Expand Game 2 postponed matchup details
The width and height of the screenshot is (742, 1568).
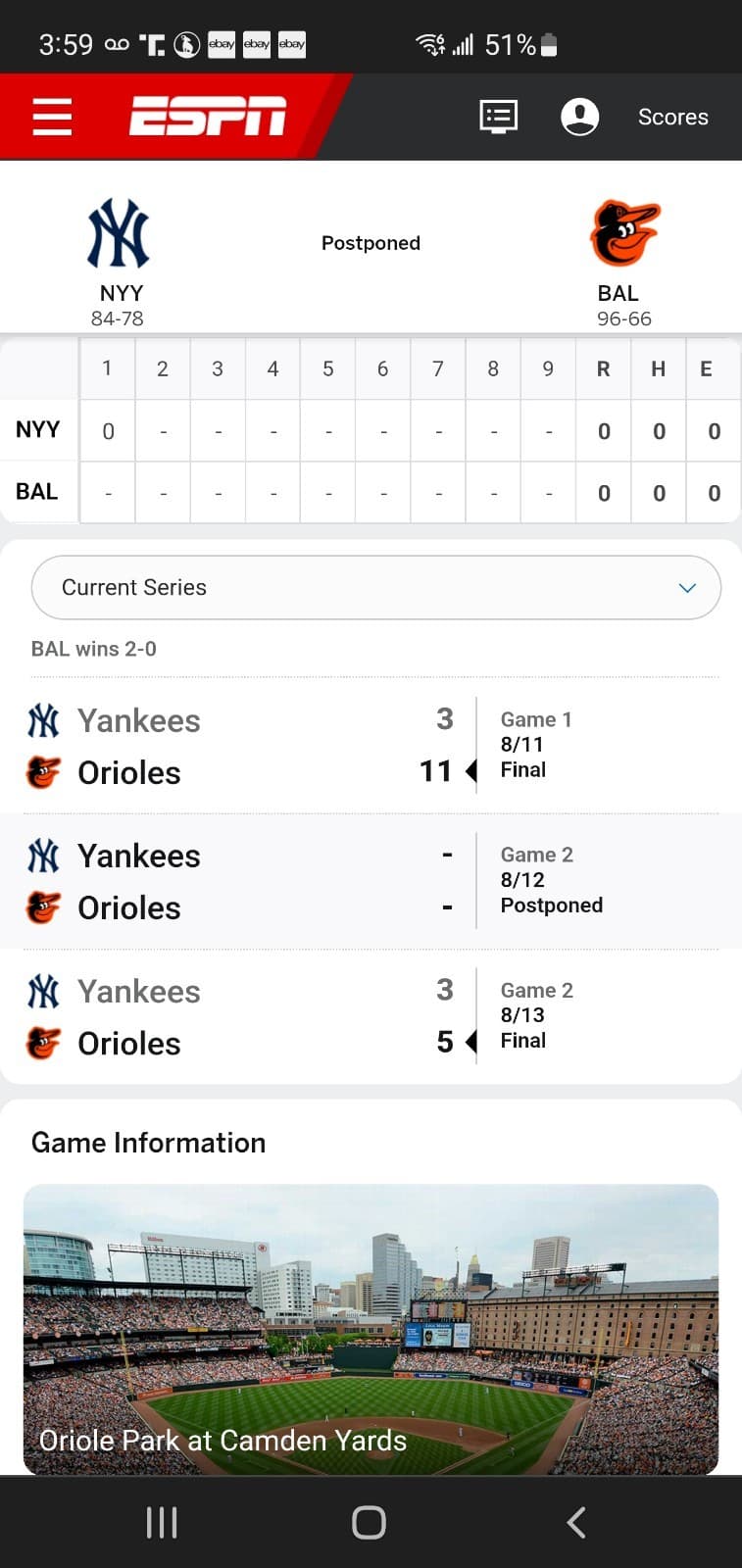[371, 880]
